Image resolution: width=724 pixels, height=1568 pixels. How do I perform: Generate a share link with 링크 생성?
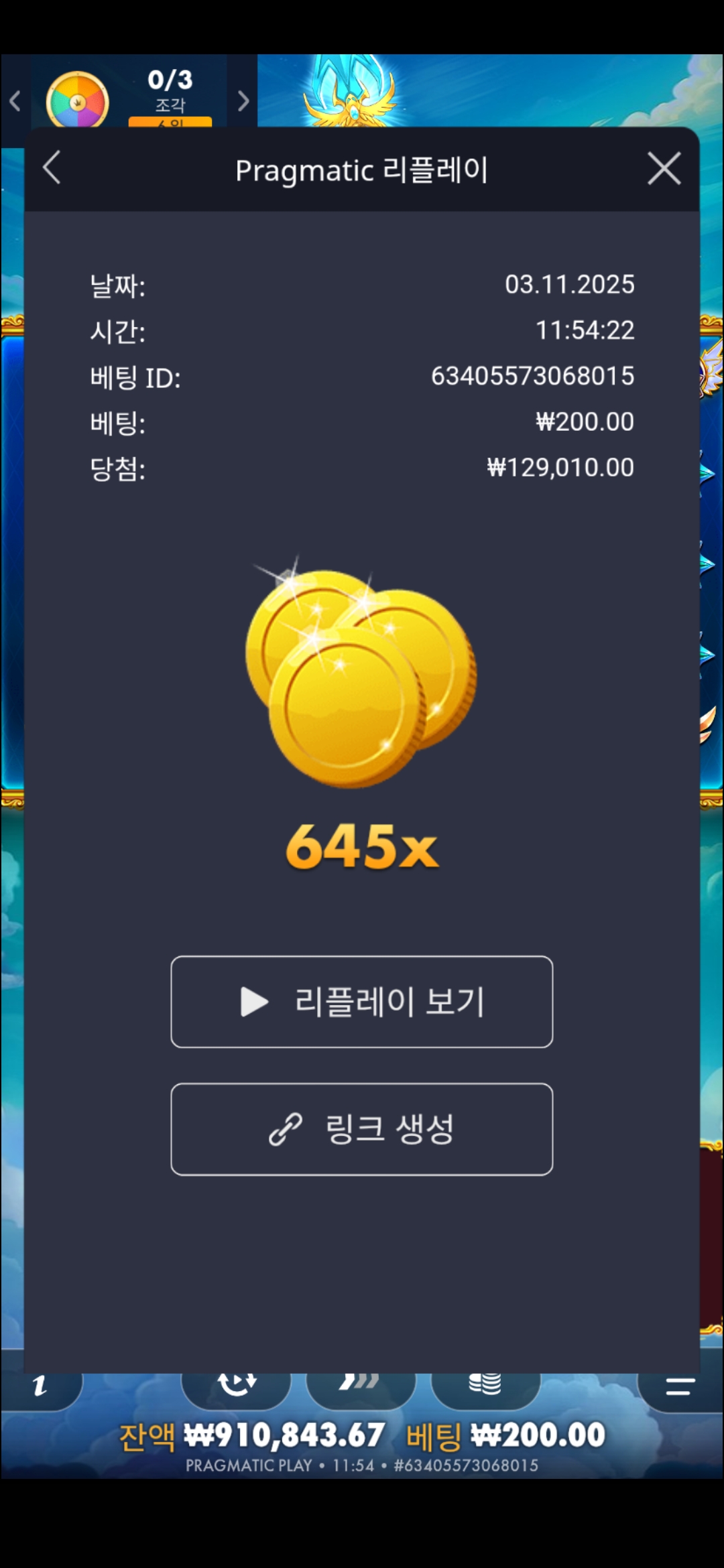[361, 1129]
